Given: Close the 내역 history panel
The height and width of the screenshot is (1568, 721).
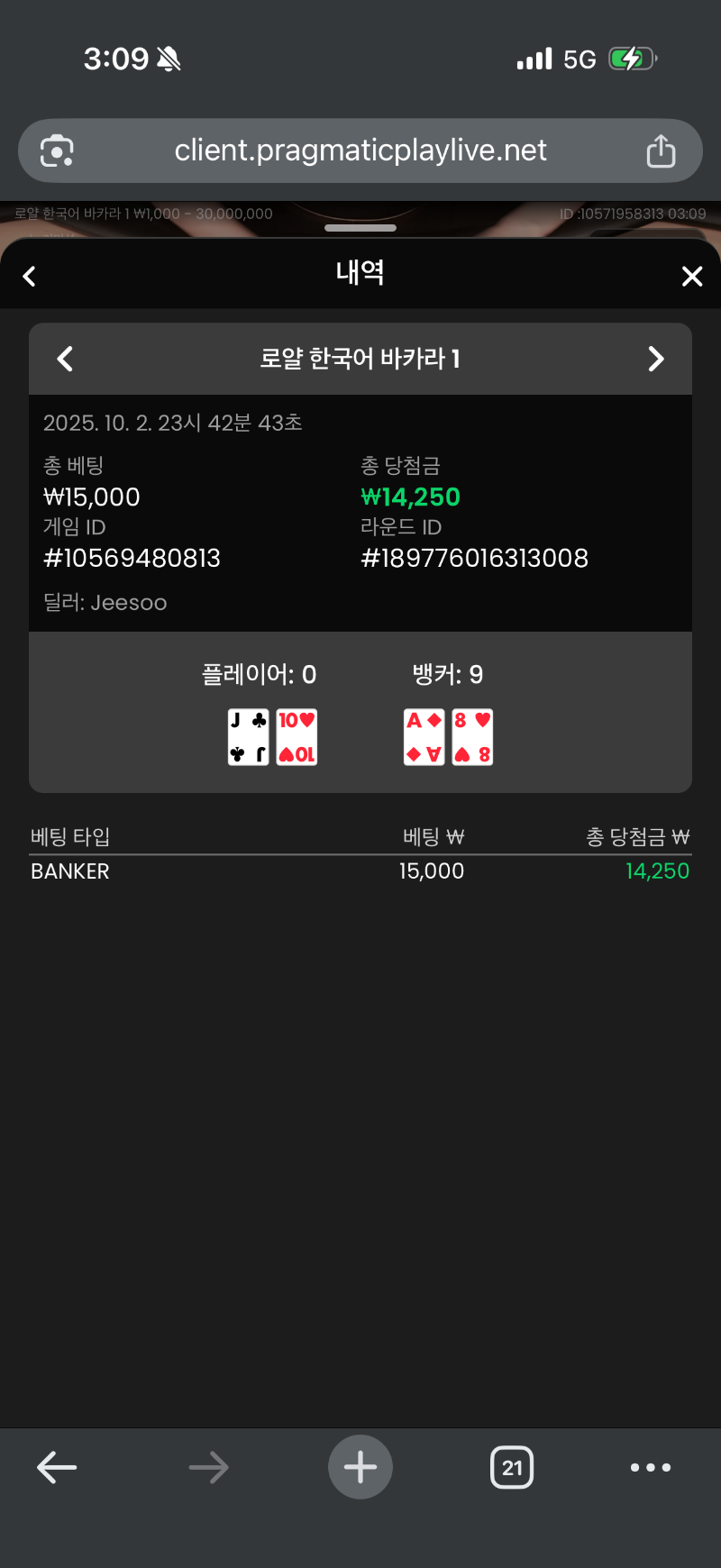Looking at the screenshot, I should (691, 276).
